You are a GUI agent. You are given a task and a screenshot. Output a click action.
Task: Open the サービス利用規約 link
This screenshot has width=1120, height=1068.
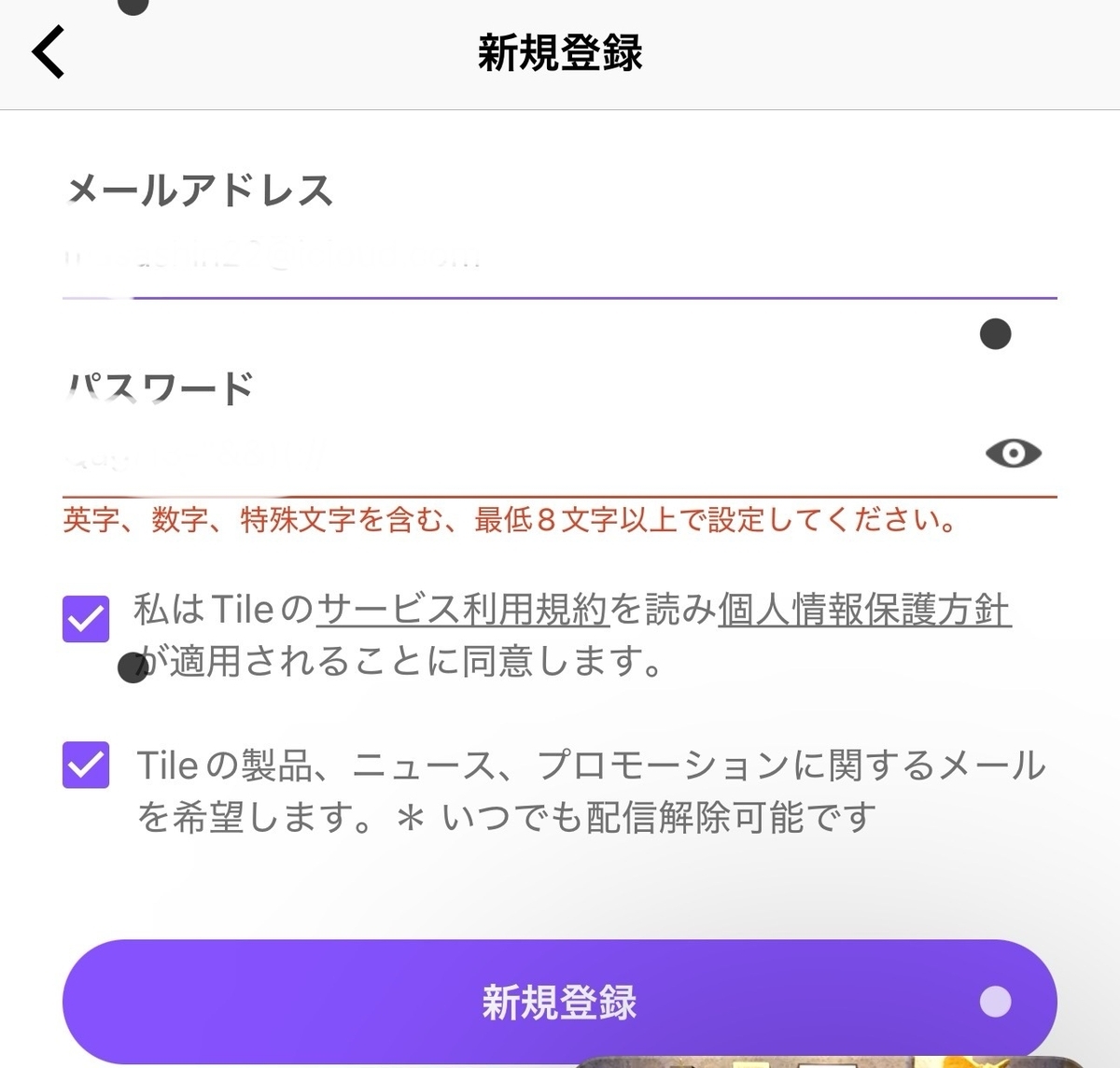pyautogui.click(x=463, y=611)
